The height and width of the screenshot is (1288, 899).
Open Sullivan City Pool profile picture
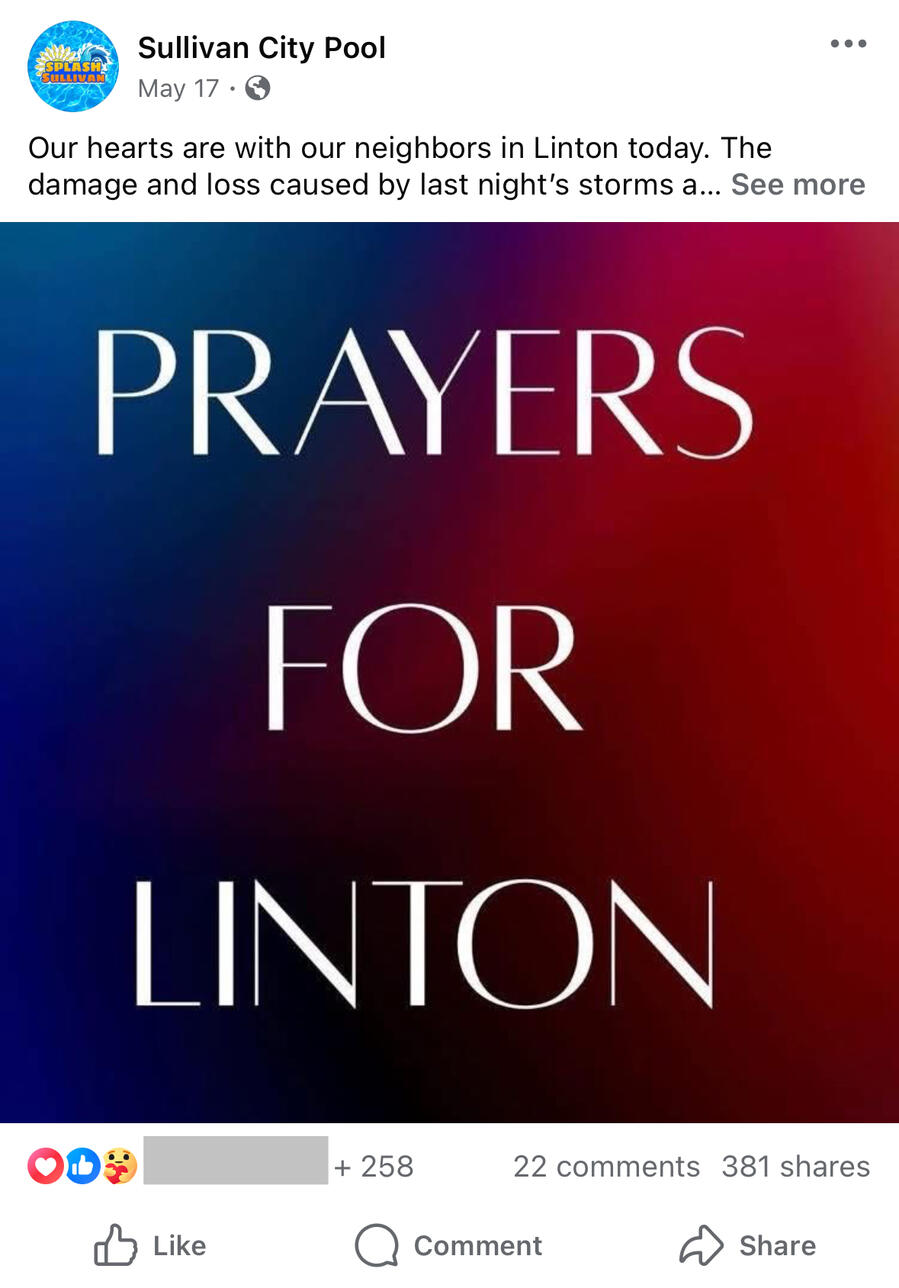click(x=72, y=66)
